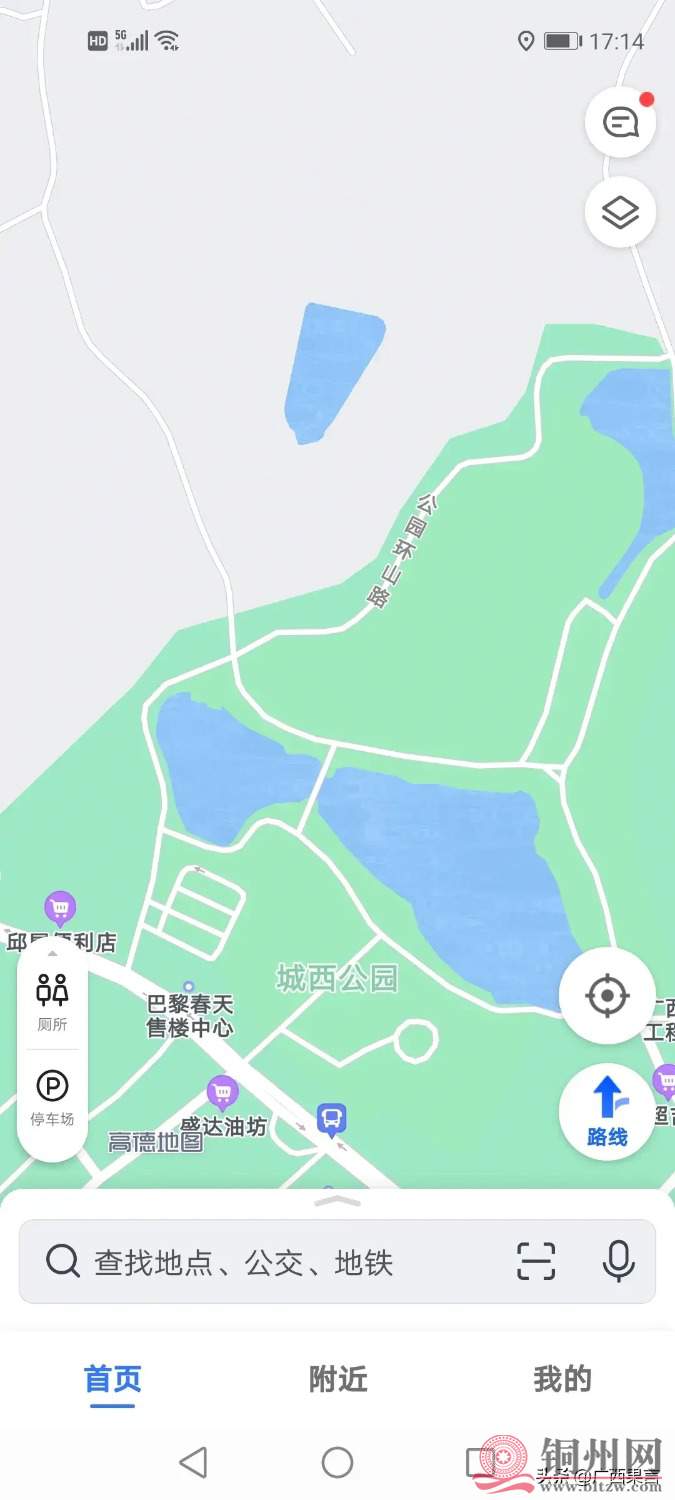Select the 首页 tab
The width and height of the screenshot is (675, 1500).
[113, 1380]
